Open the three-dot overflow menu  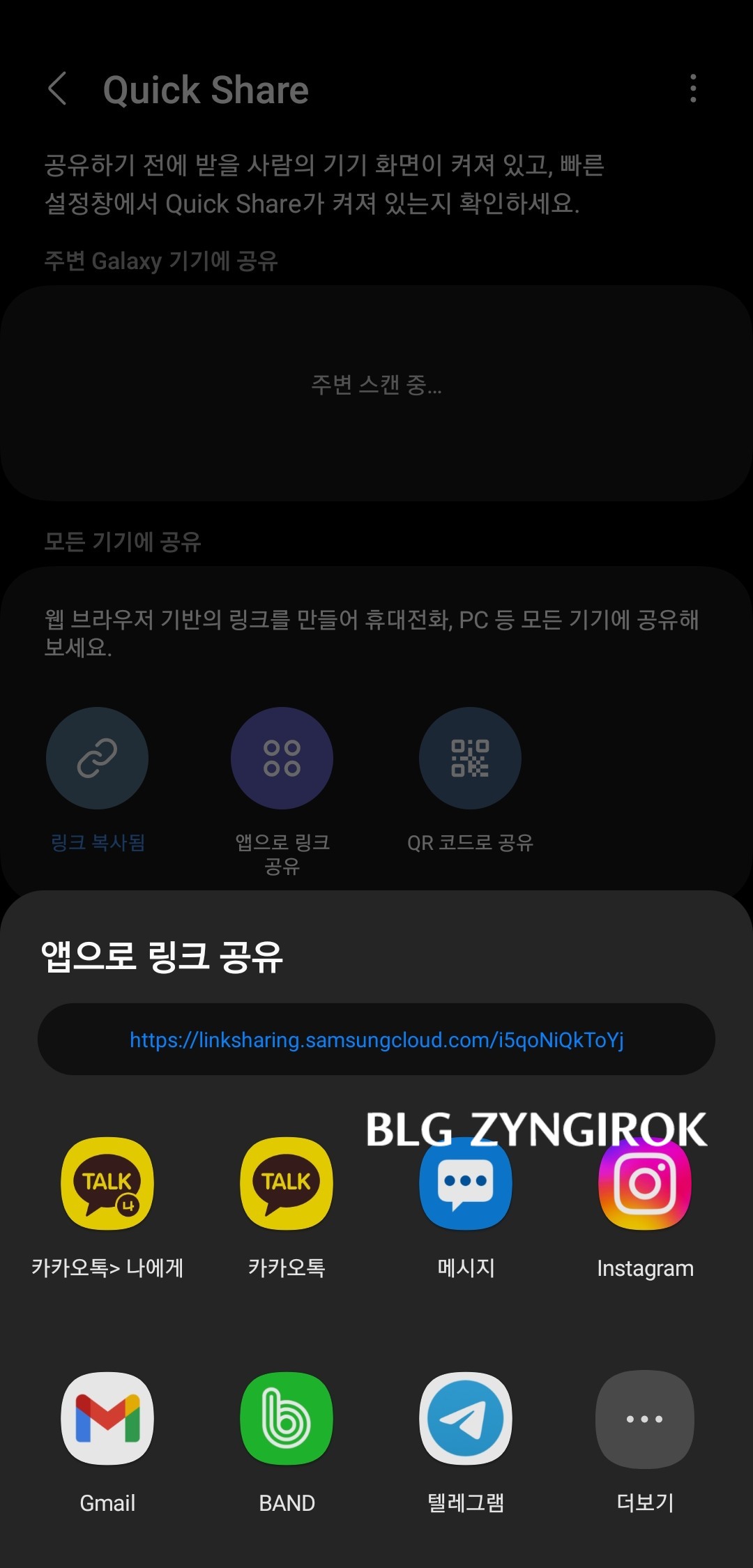[692, 89]
